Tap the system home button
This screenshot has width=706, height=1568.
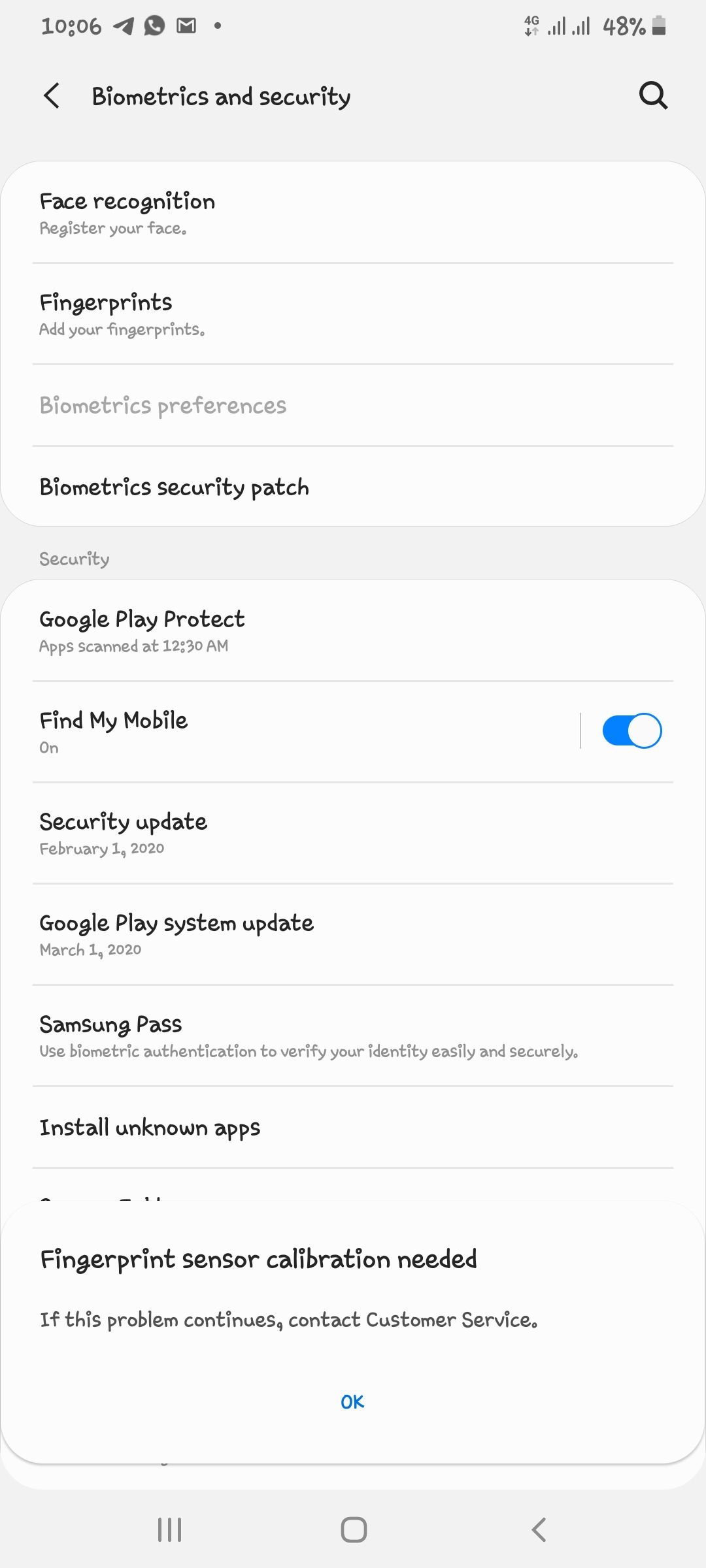coord(354,1529)
